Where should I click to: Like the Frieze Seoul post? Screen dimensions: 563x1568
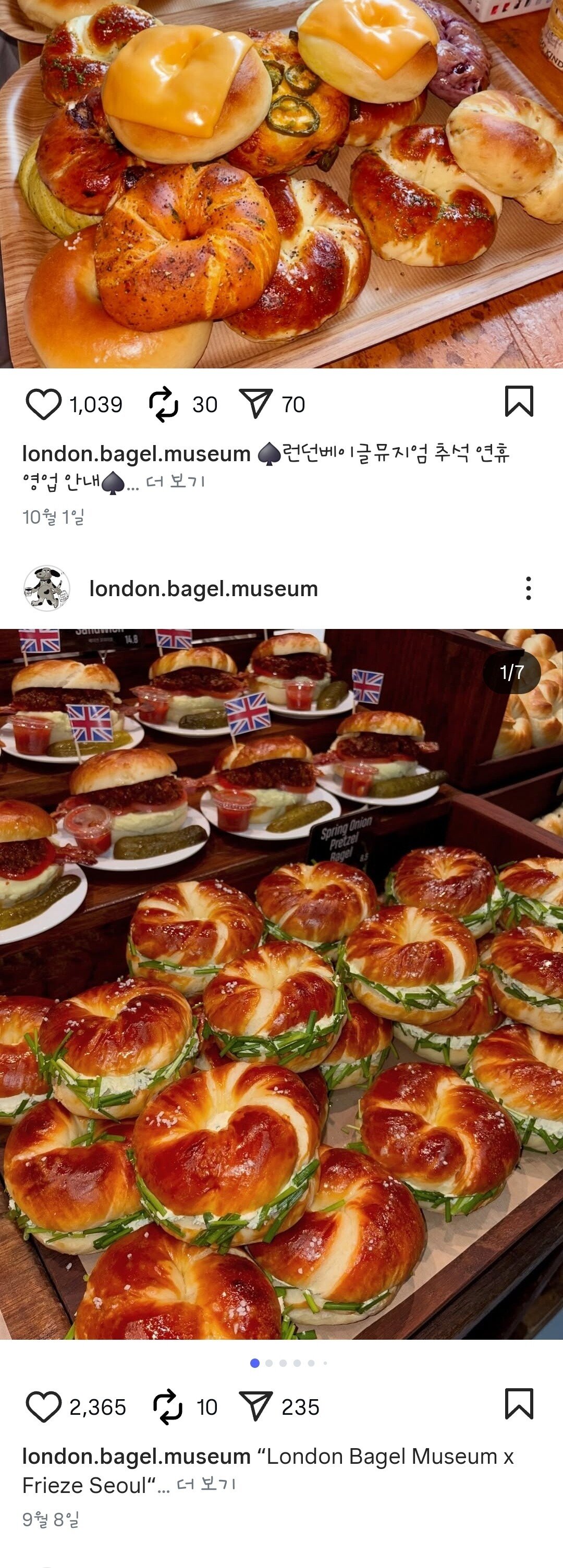click(x=43, y=1406)
